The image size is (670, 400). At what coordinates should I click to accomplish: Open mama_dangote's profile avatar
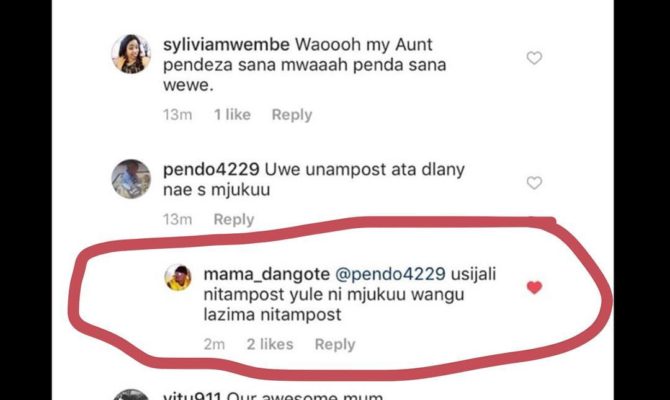178,277
